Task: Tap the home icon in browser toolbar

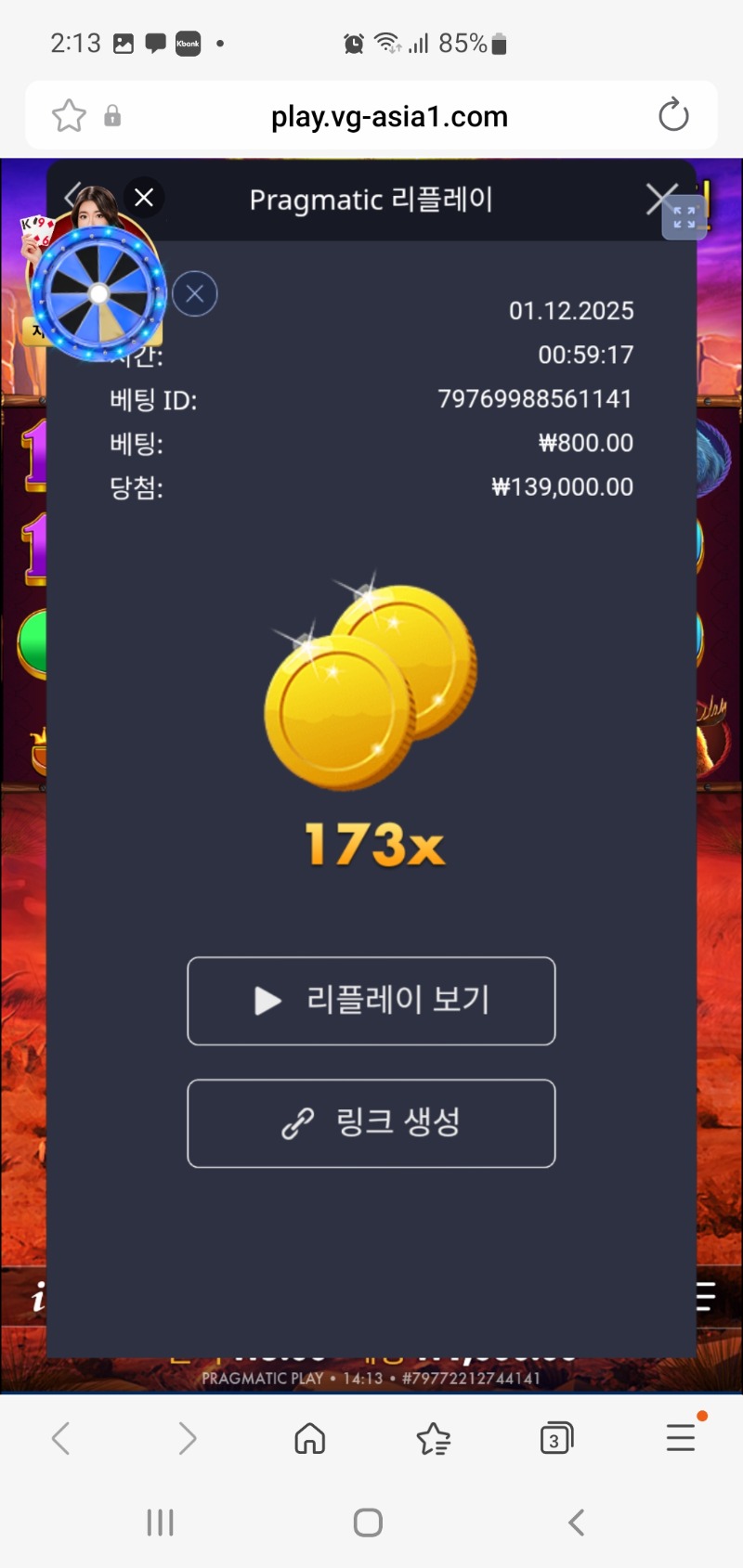Action: click(309, 1437)
